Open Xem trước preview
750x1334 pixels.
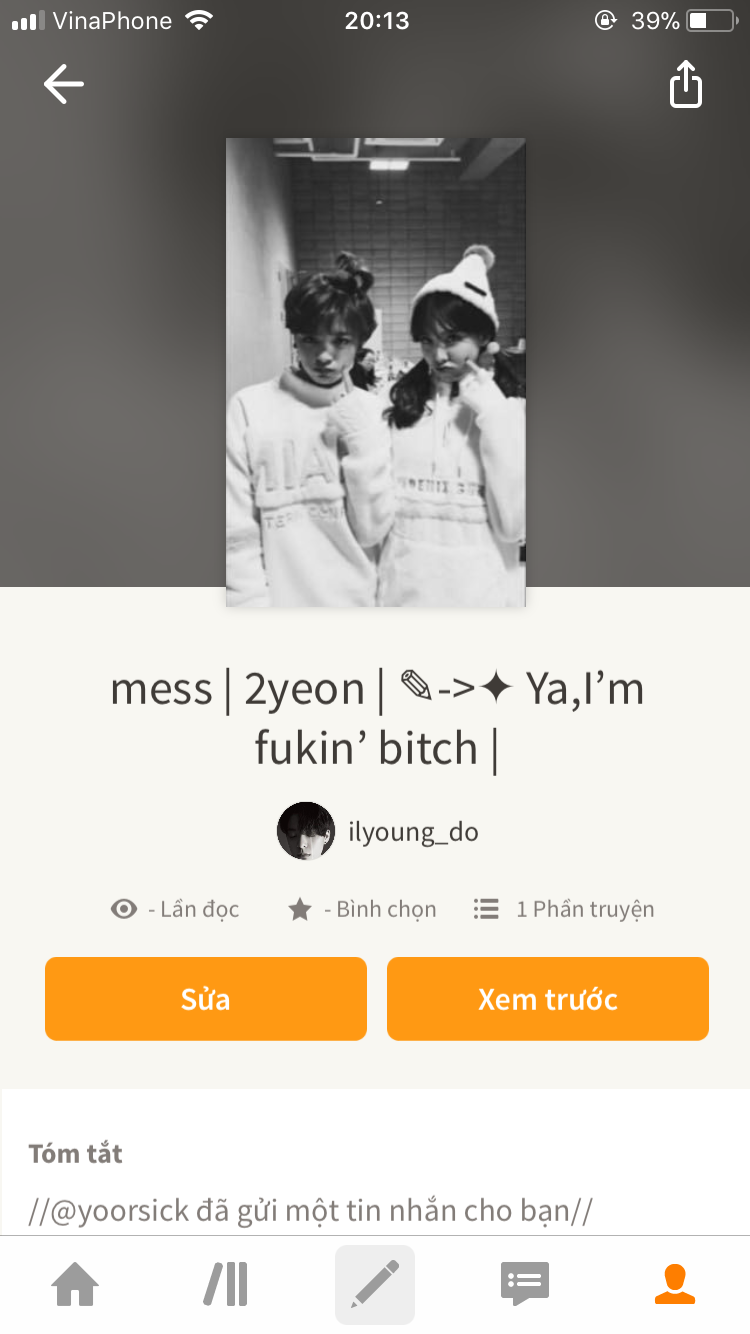(x=548, y=999)
